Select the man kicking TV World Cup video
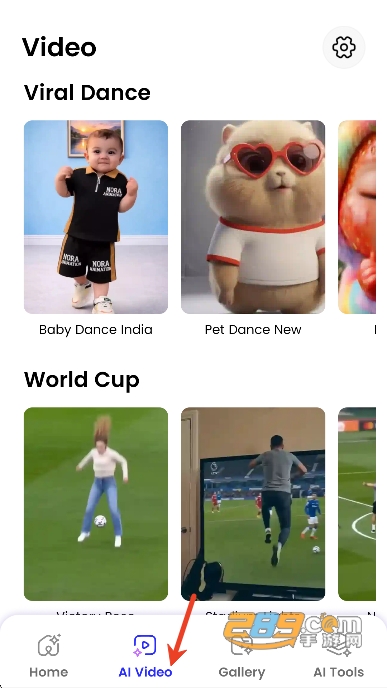 [253, 504]
